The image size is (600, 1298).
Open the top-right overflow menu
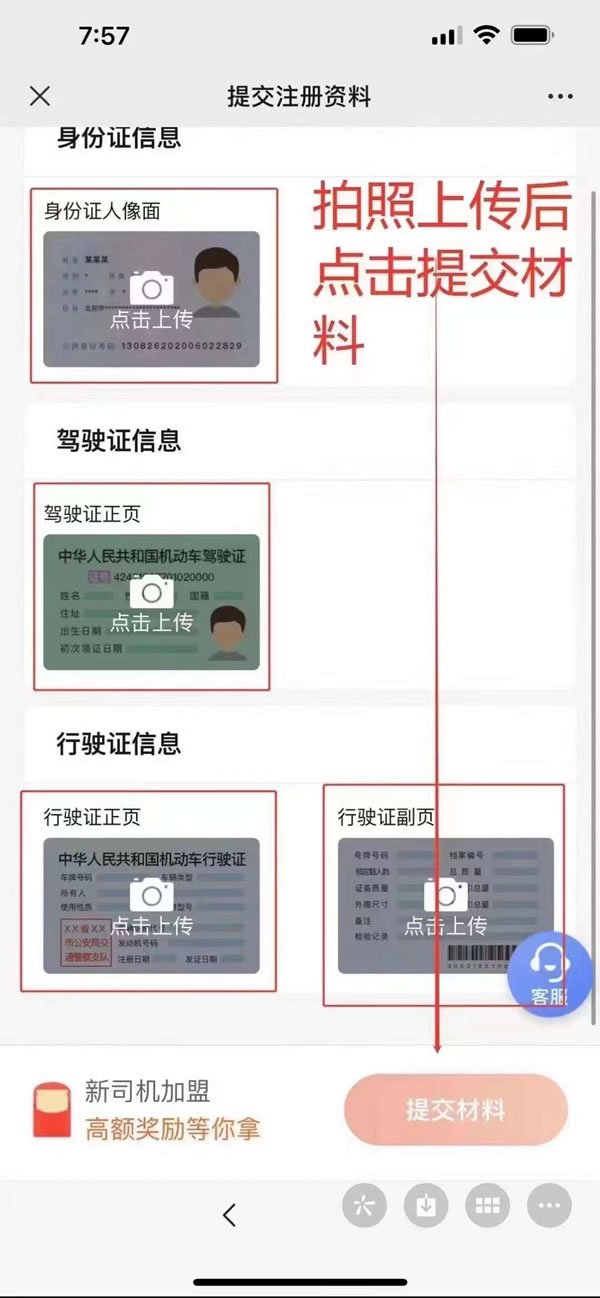point(560,97)
